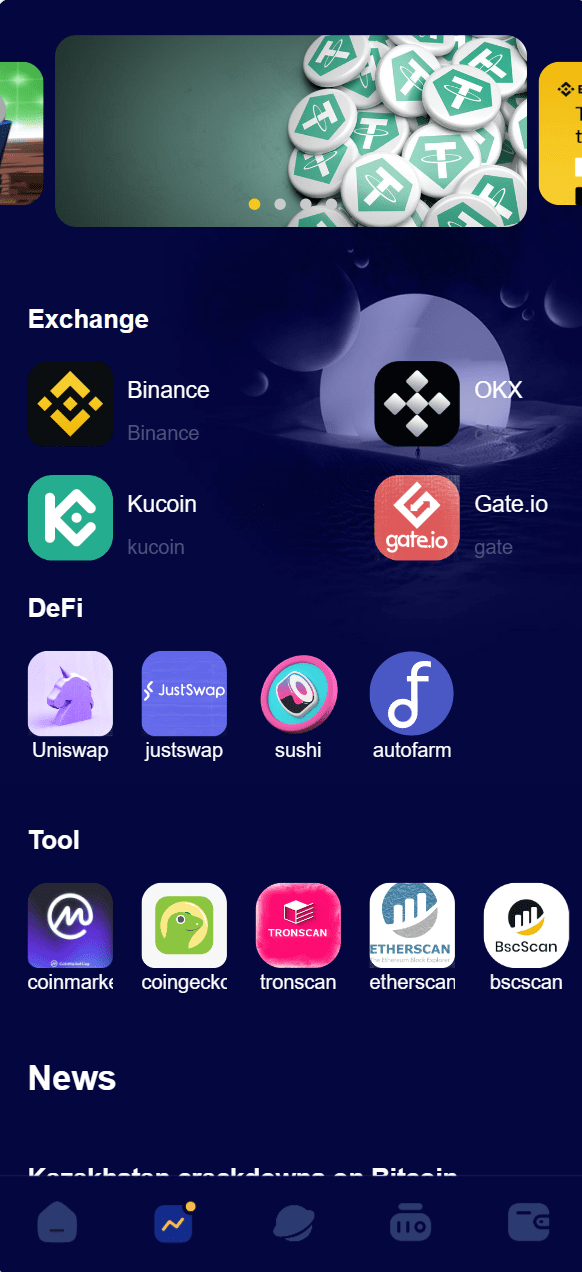Select the second banner page dot
This screenshot has width=582, height=1272.
(280, 204)
